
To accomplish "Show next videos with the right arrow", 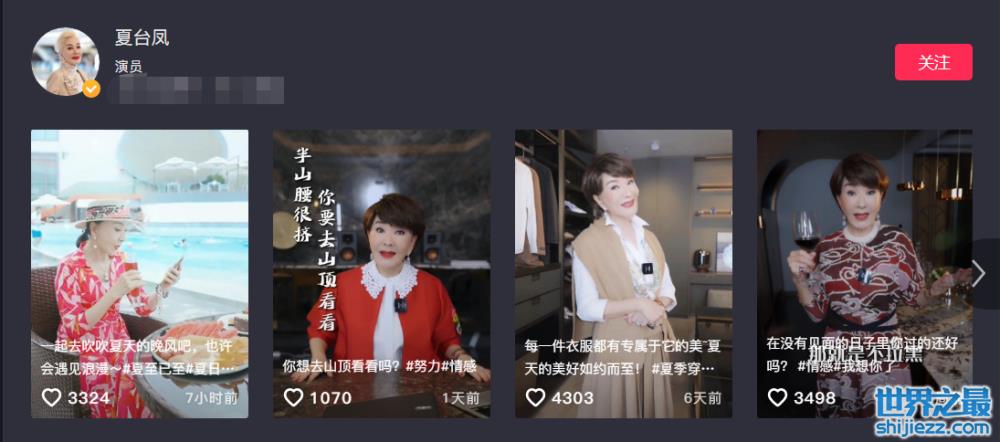I will (x=978, y=274).
